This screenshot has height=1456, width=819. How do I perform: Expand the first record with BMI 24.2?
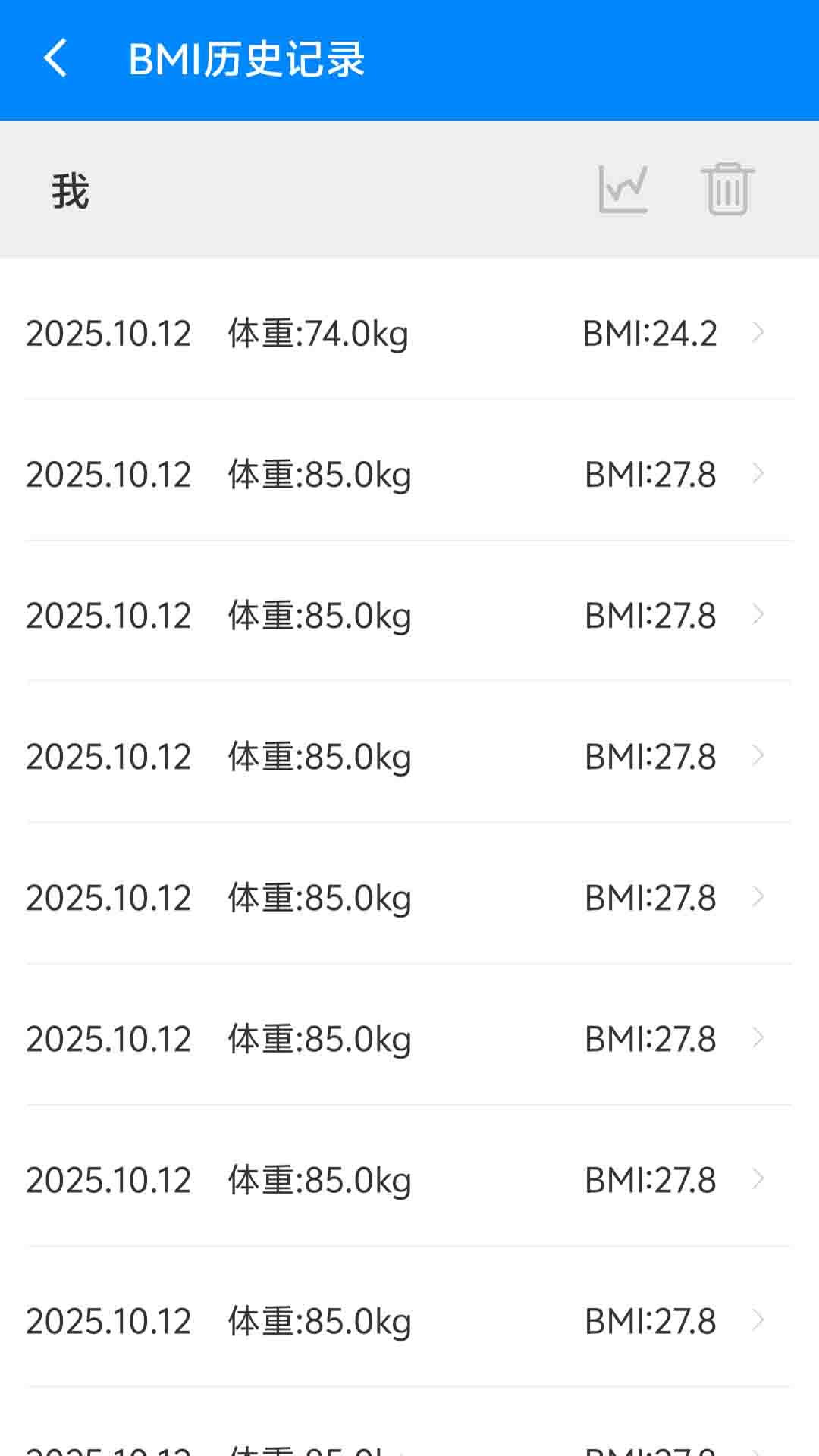(758, 331)
